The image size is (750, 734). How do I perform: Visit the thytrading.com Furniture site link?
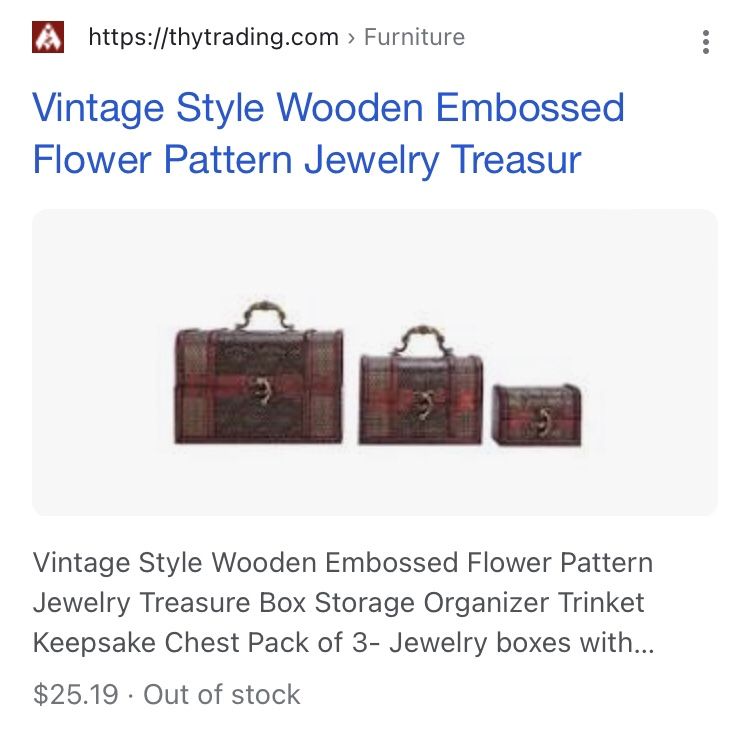pos(276,37)
